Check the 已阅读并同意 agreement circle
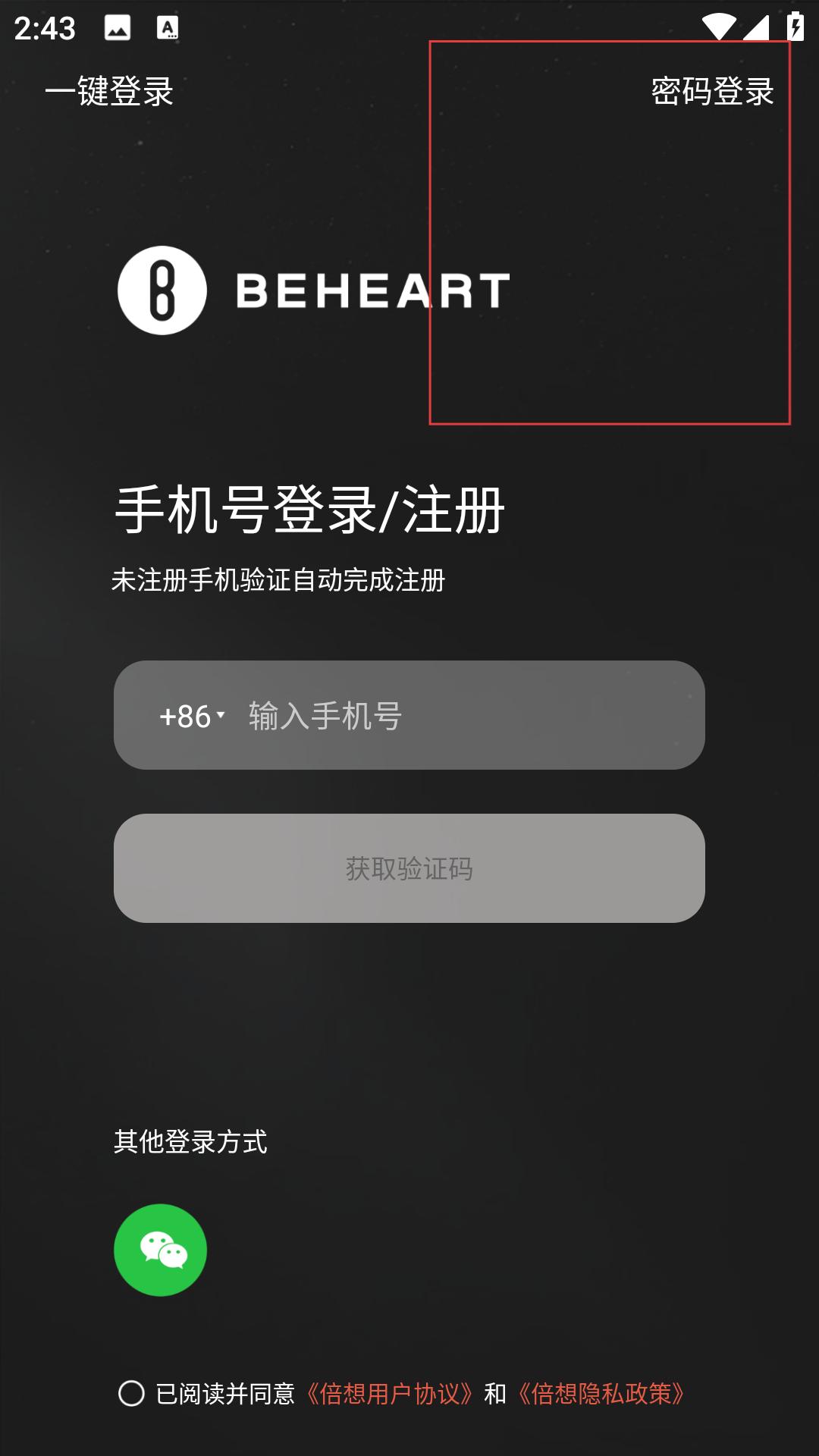This screenshot has height=1456, width=819. [x=131, y=1393]
